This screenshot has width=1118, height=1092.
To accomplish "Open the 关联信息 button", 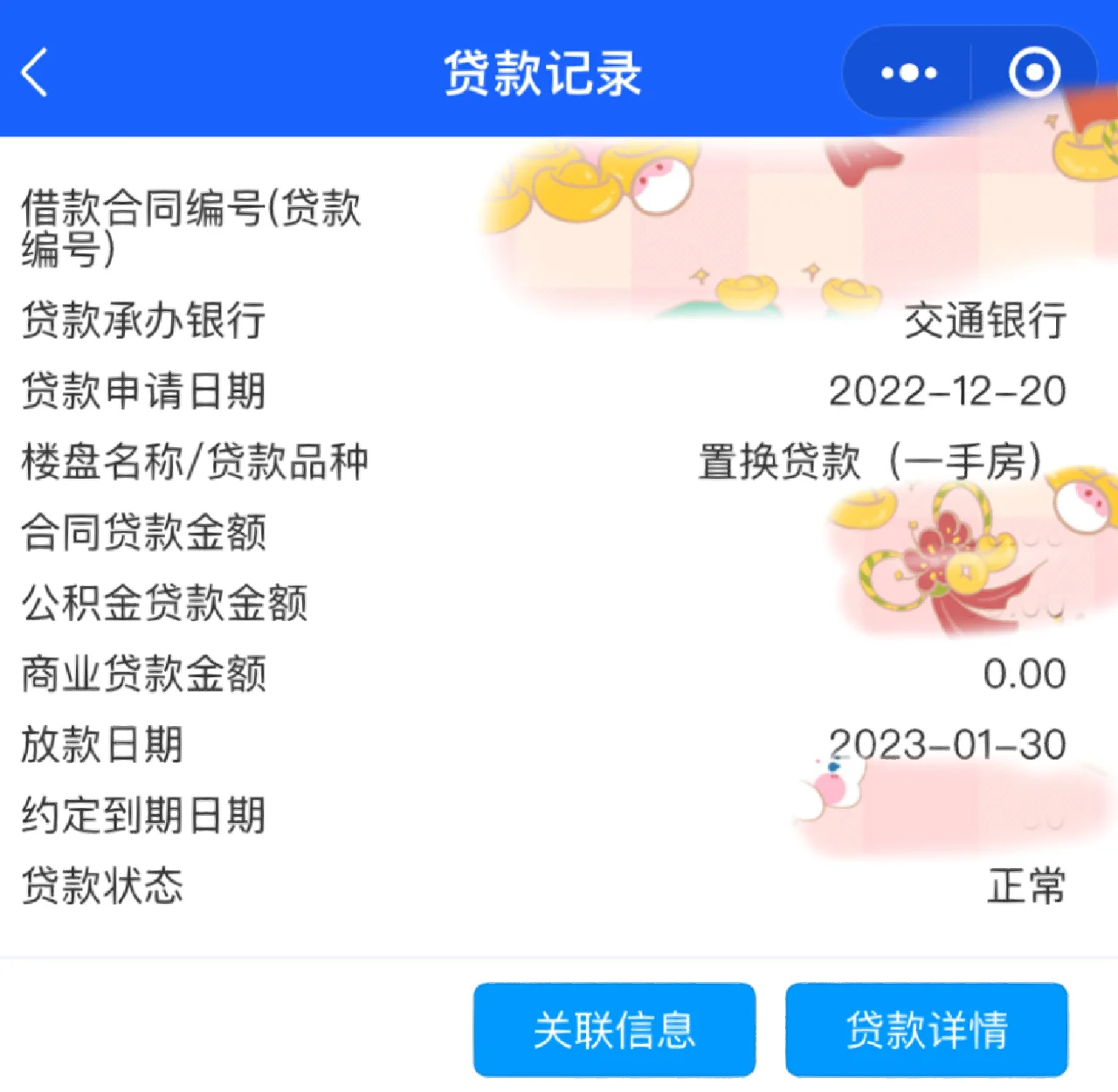I will point(614,1030).
